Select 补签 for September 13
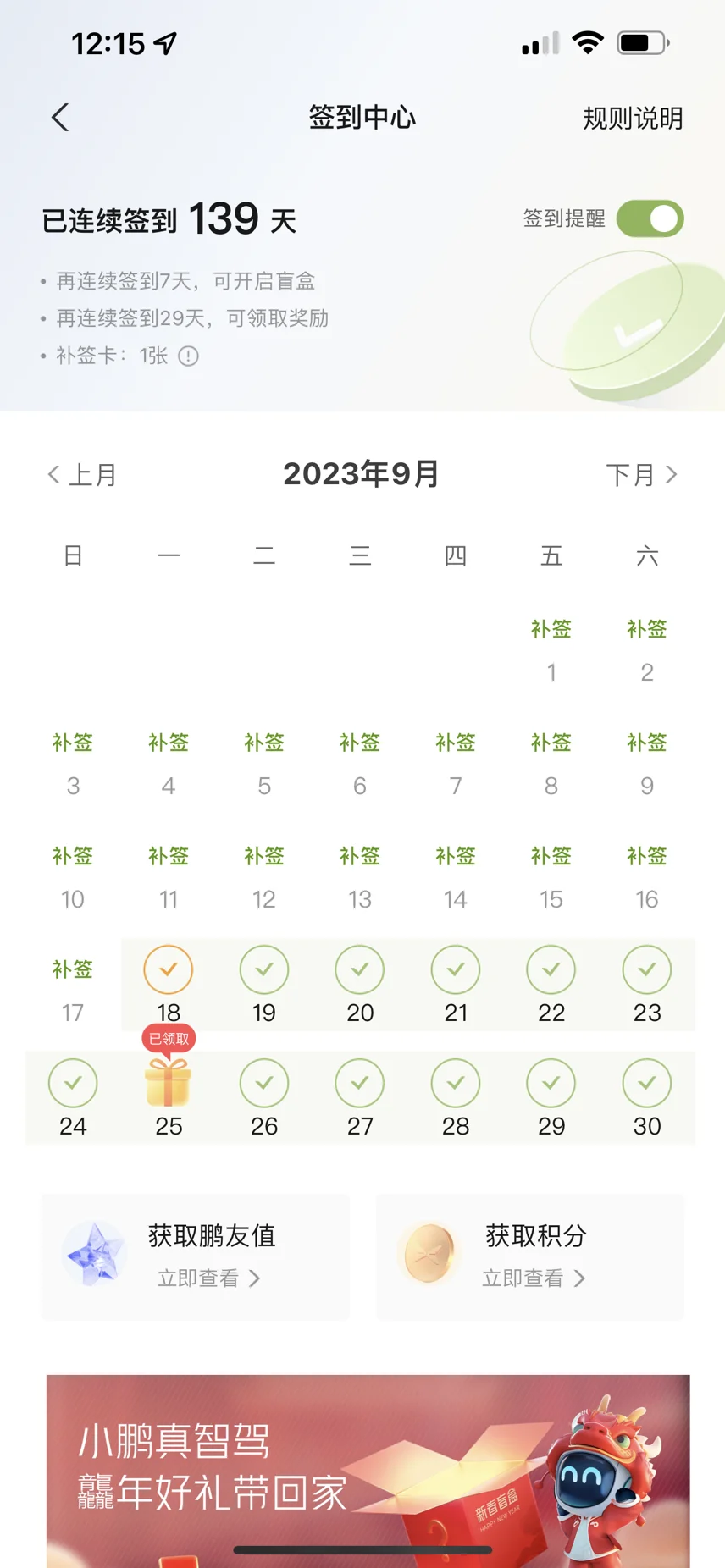 (360, 857)
